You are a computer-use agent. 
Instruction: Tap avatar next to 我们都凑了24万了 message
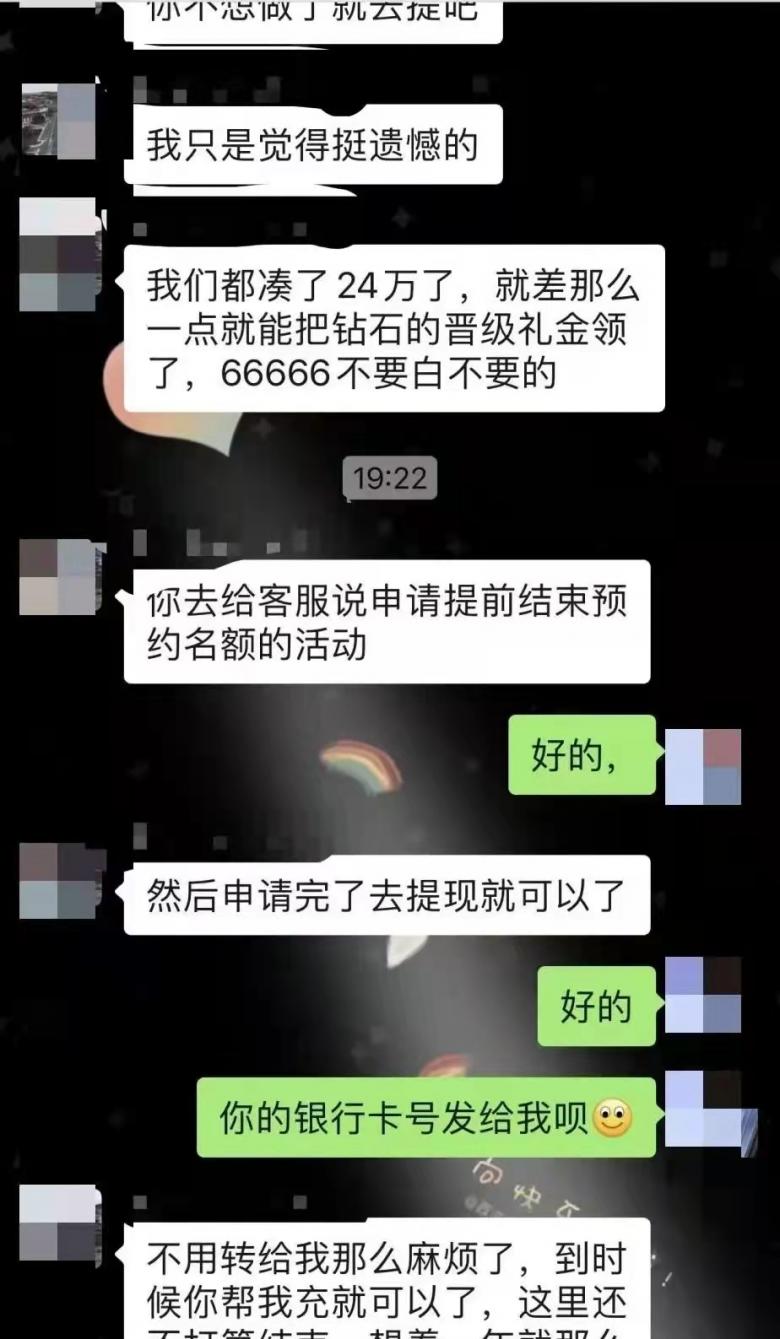pos(59,256)
